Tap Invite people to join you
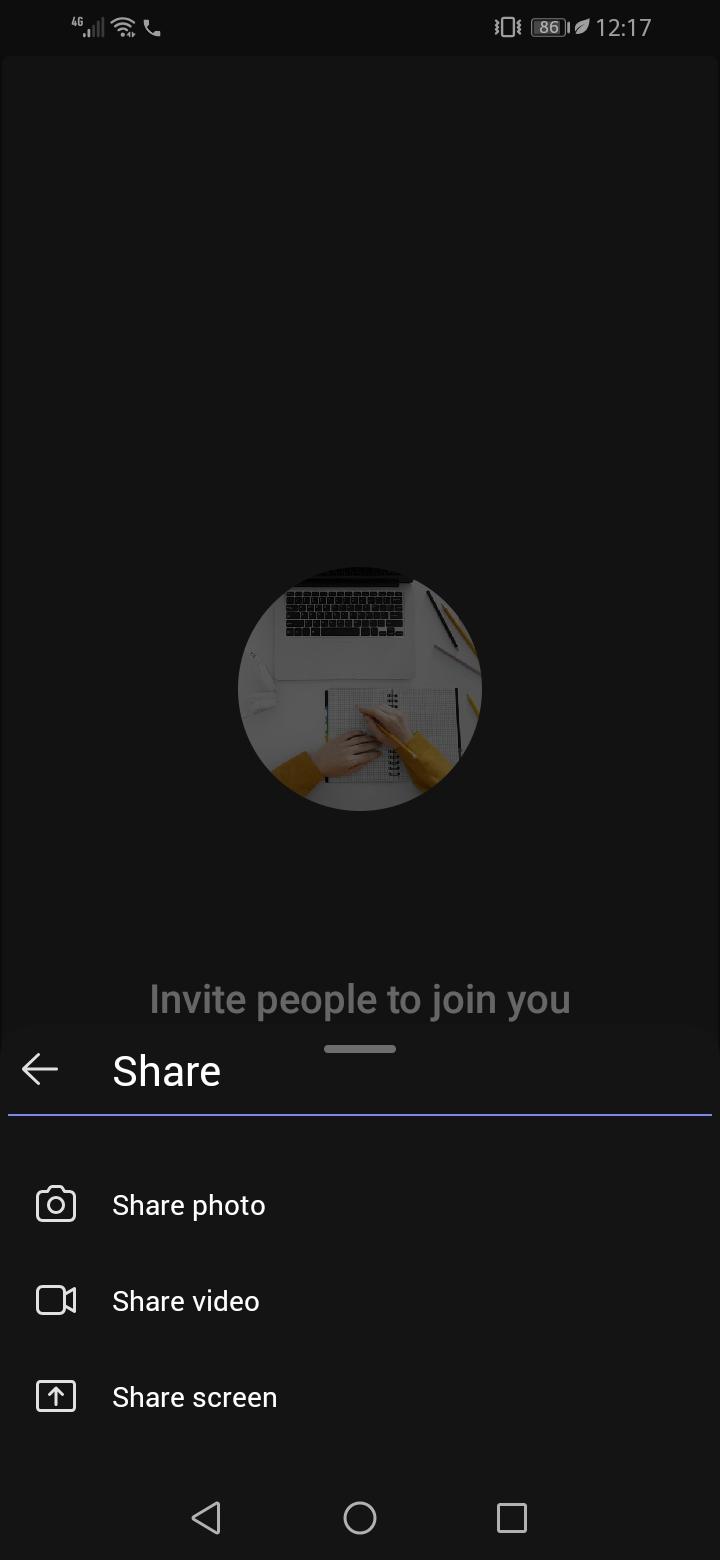Viewport: 720px width, 1560px height. pyautogui.click(x=360, y=998)
